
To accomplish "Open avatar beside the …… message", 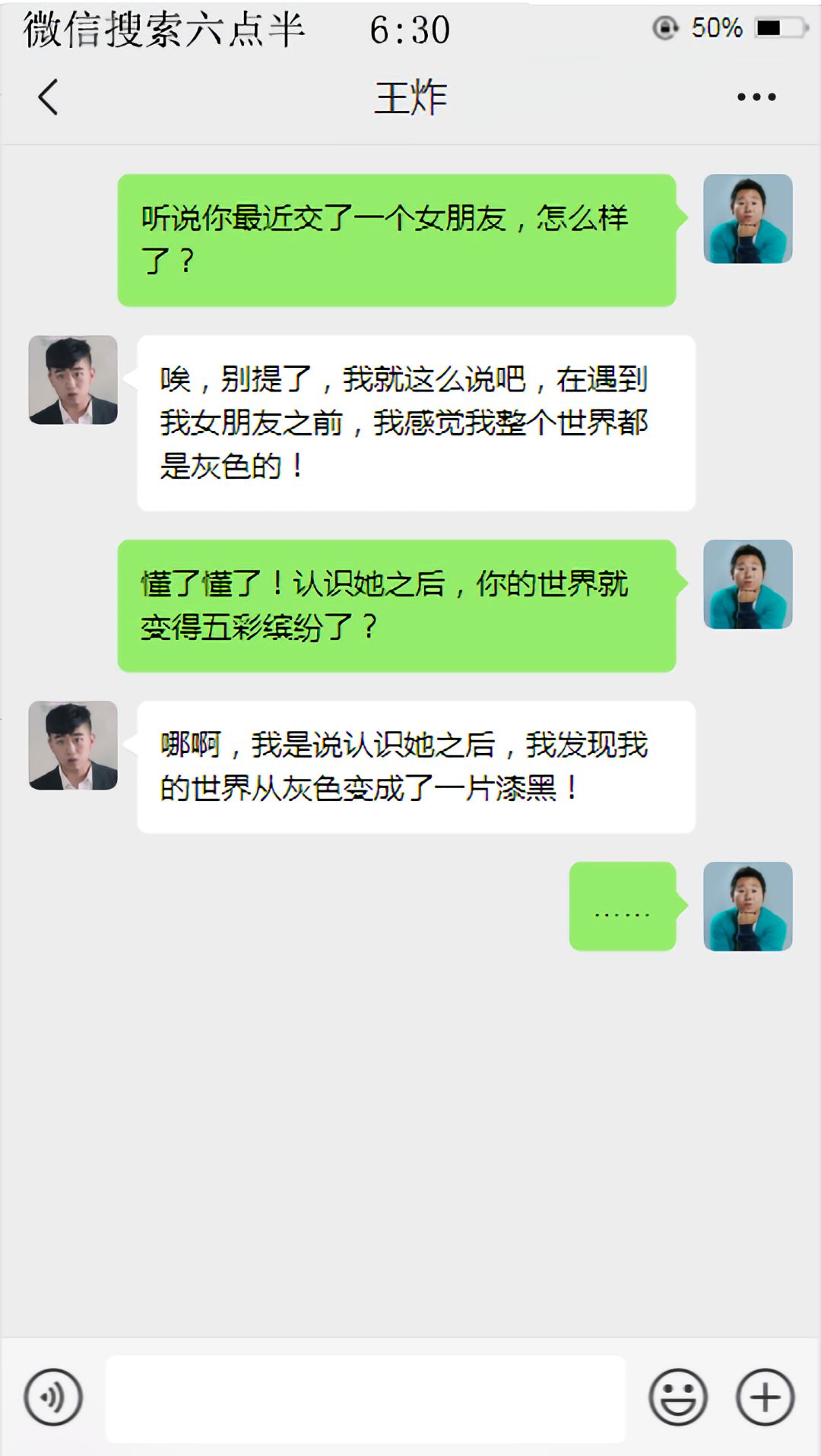I will [x=748, y=907].
